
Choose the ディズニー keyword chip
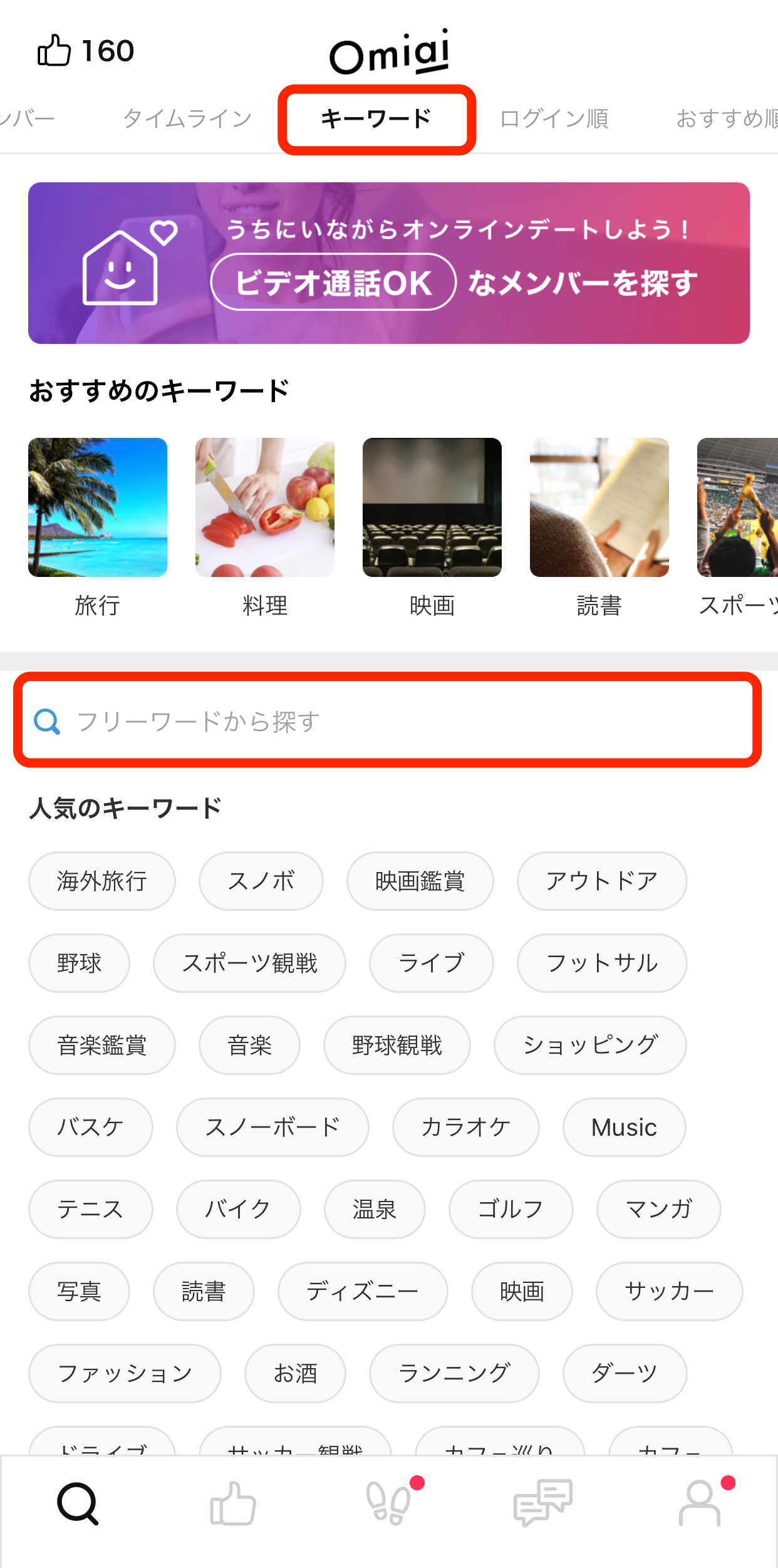(x=362, y=1291)
